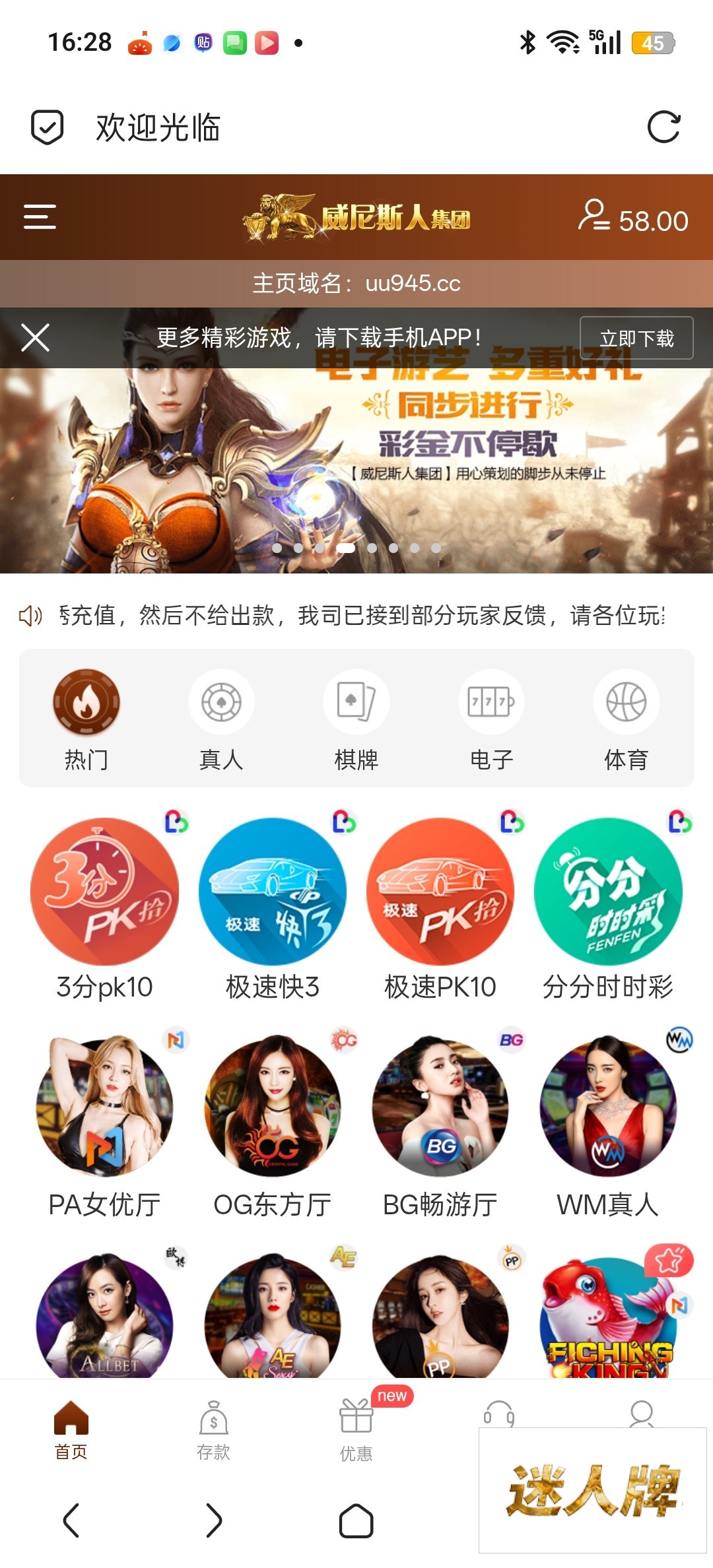Screen dimensions: 713x1568
Task: Switch to the 电子 category
Action: pyautogui.click(x=491, y=719)
